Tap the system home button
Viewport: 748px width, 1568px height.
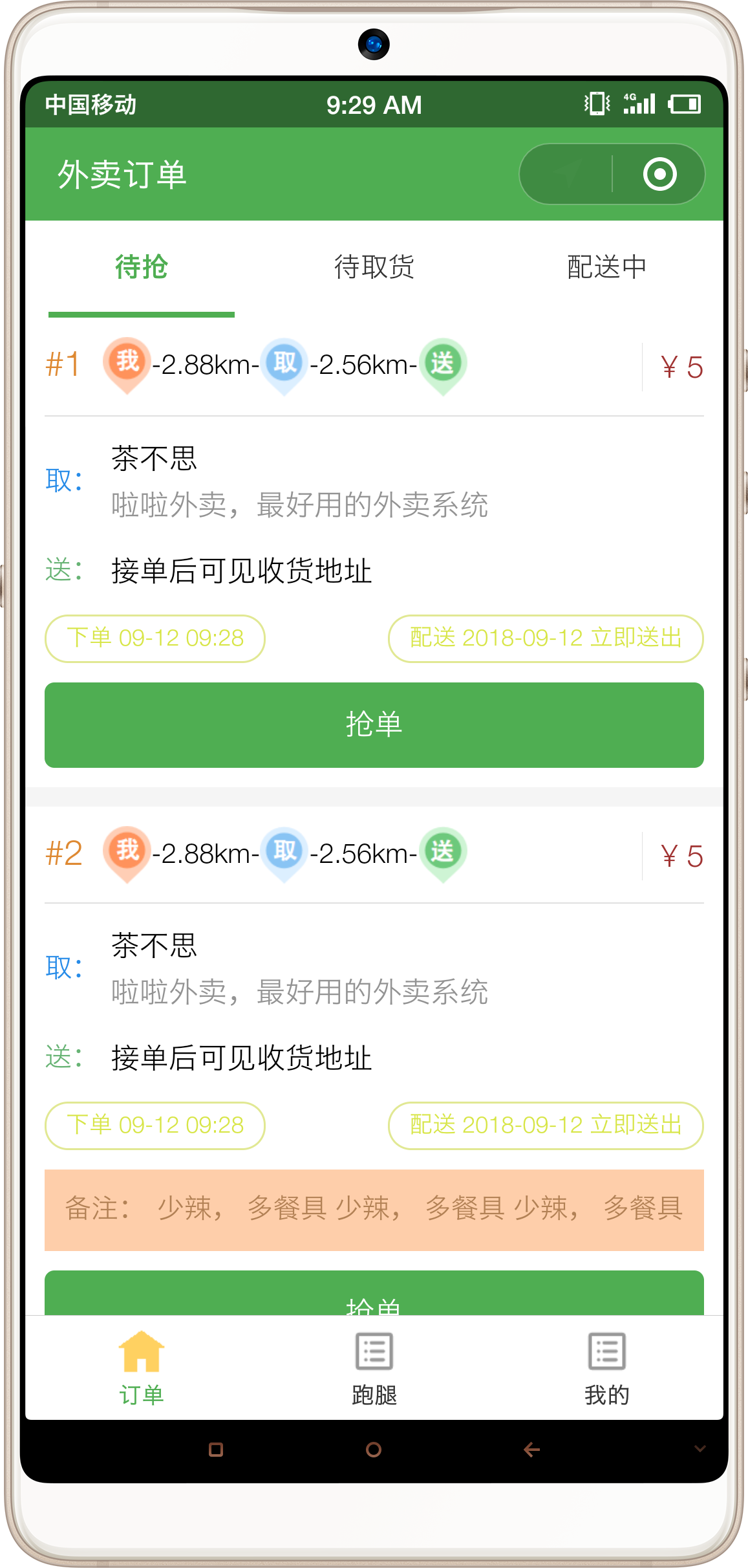[373, 1450]
